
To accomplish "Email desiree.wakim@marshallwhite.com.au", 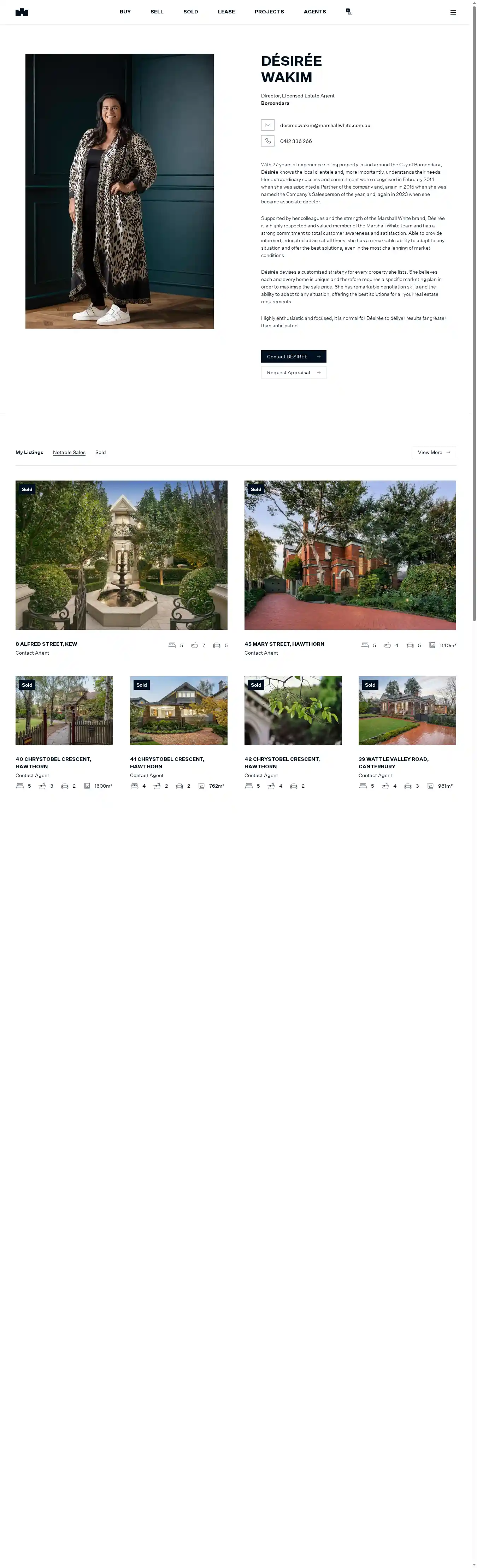I will [x=325, y=125].
